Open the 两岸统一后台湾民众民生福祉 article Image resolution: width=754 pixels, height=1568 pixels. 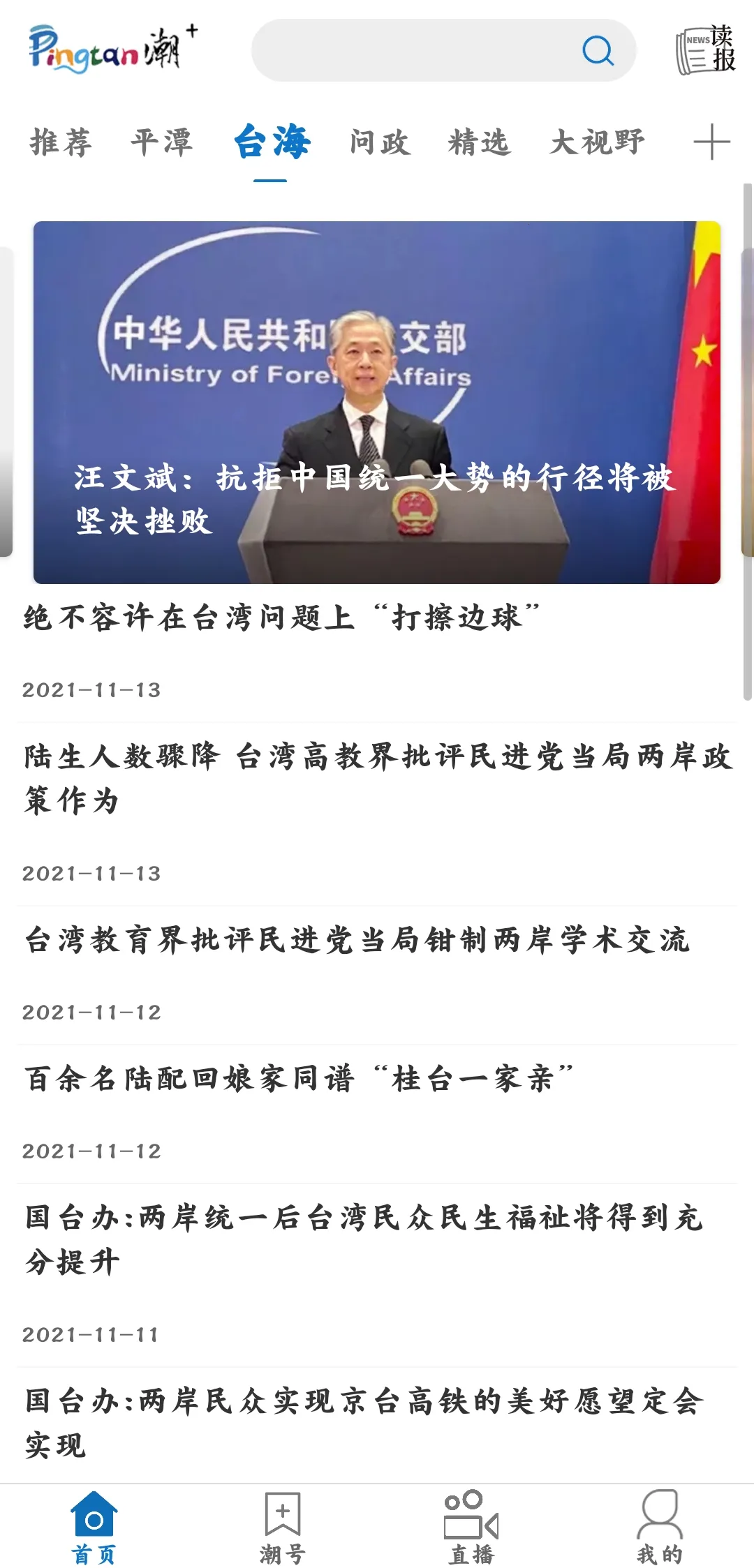coord(363,1239)
